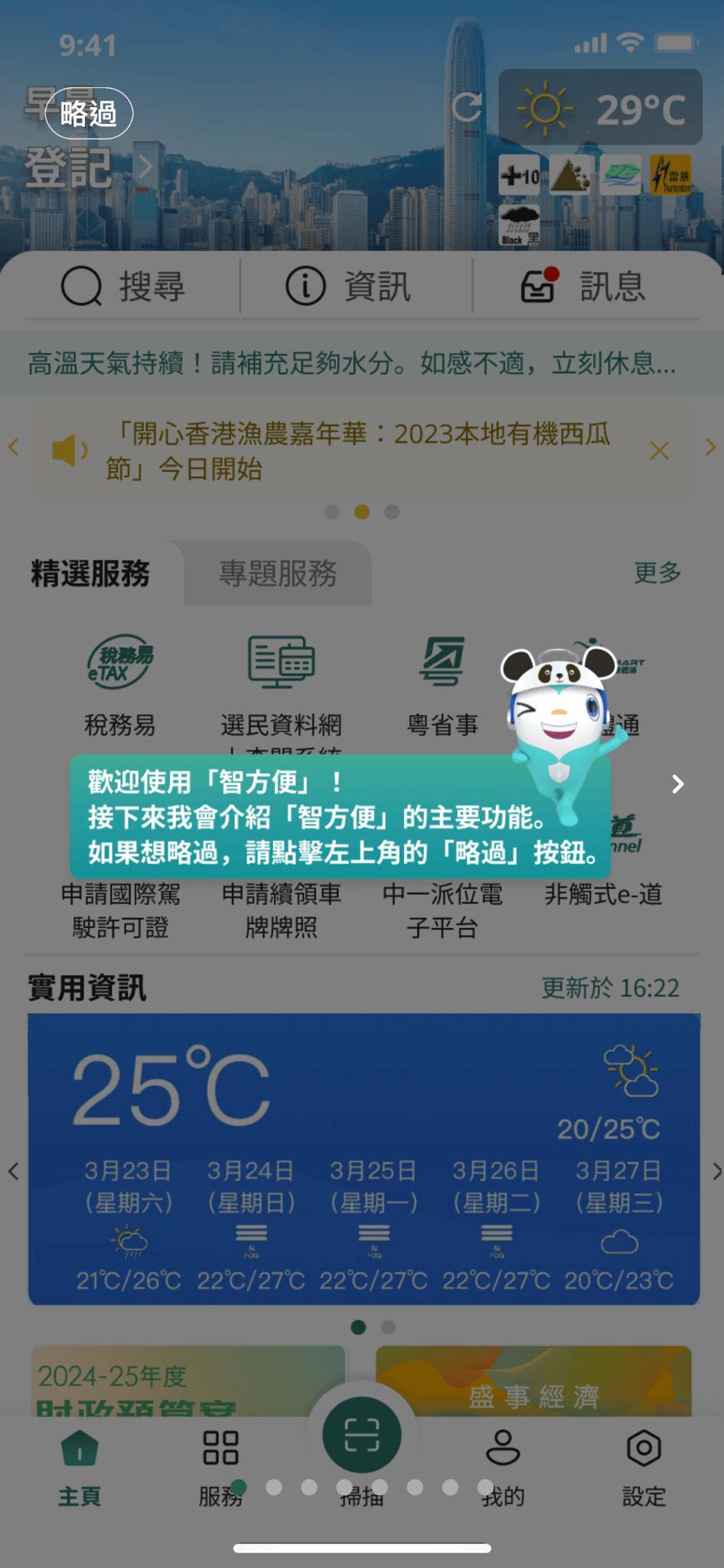Show next announcement with right arrow

(x=710, y=447)
